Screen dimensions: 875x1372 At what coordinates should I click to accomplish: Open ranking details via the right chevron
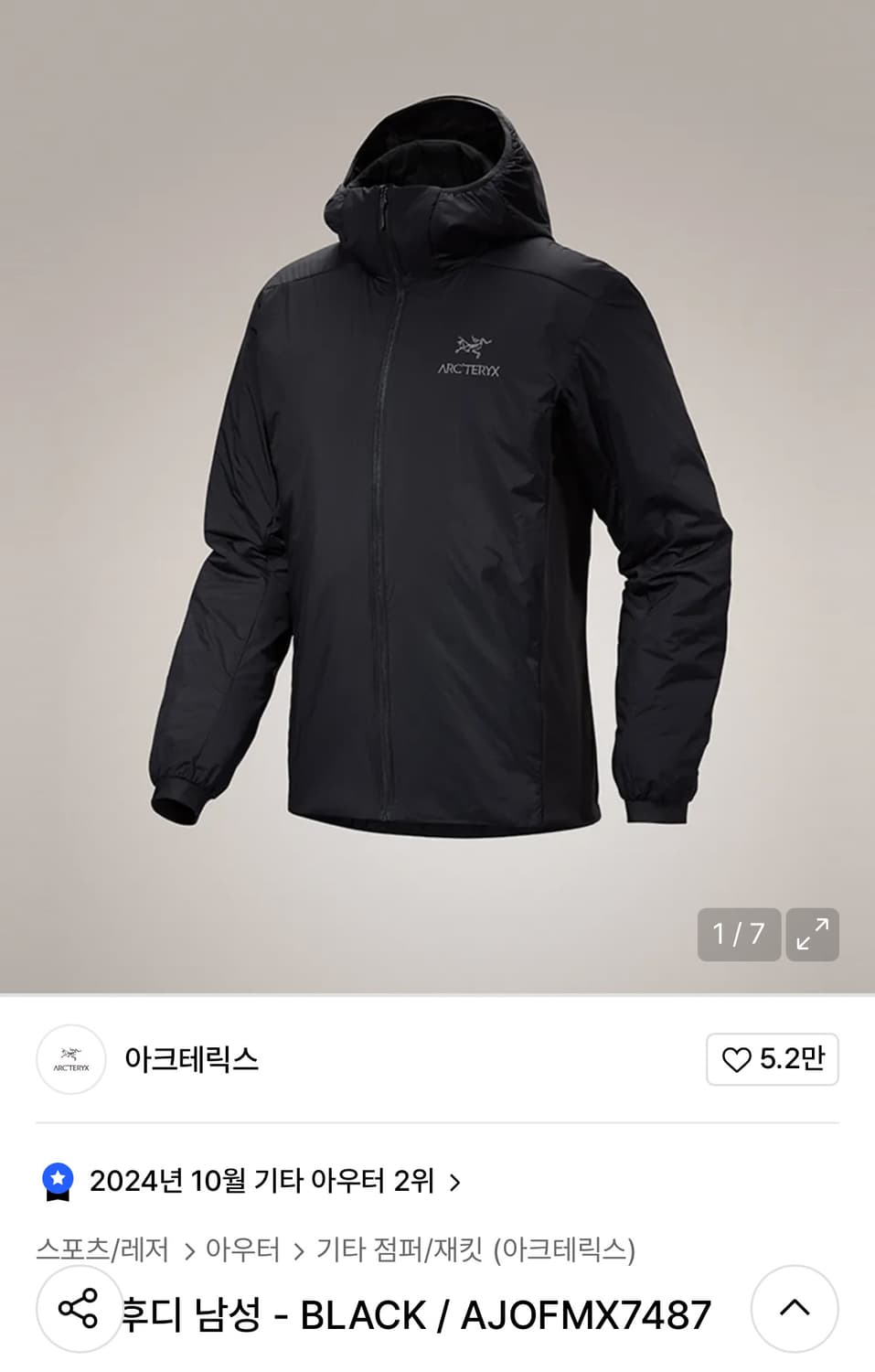[x=455, y=1182]
